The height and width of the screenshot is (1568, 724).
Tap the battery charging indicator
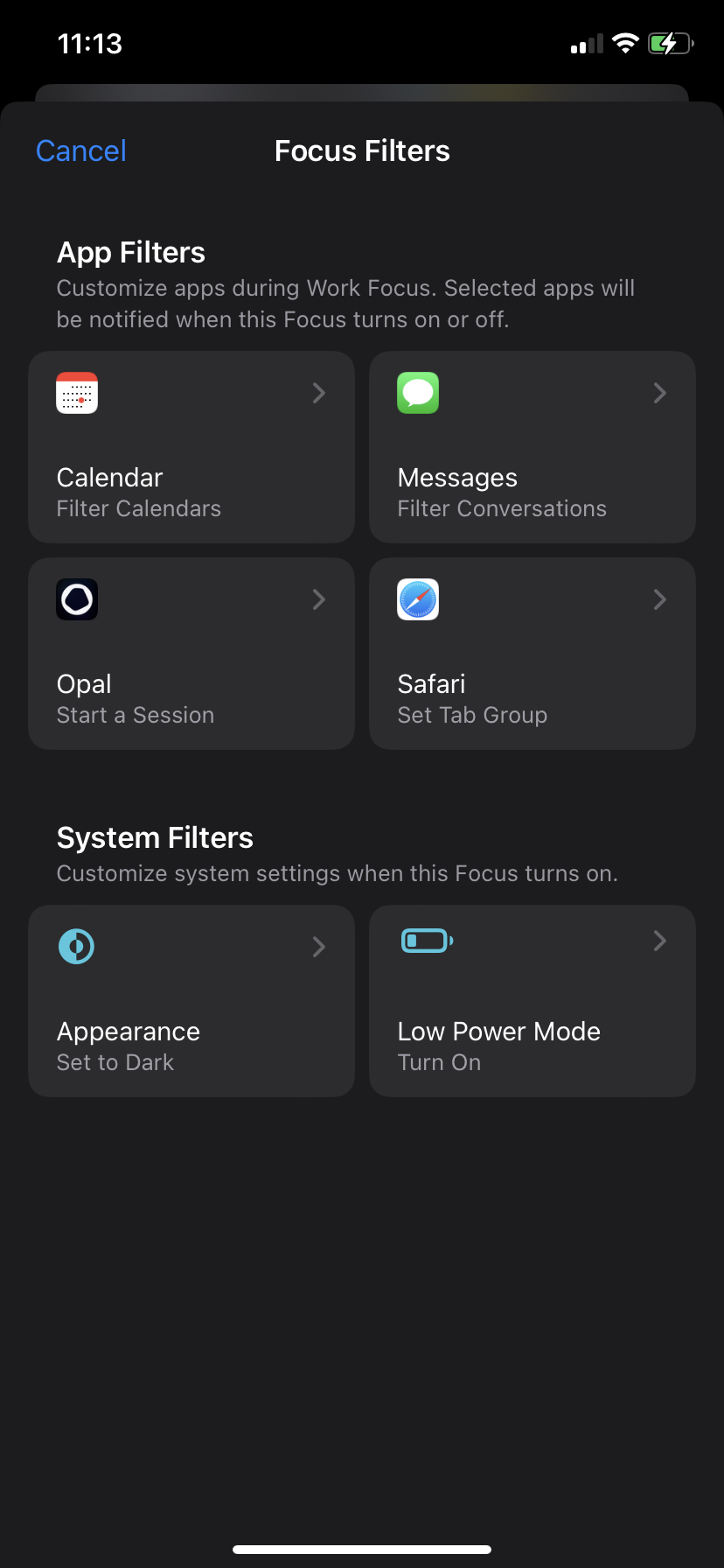point(669,42)
